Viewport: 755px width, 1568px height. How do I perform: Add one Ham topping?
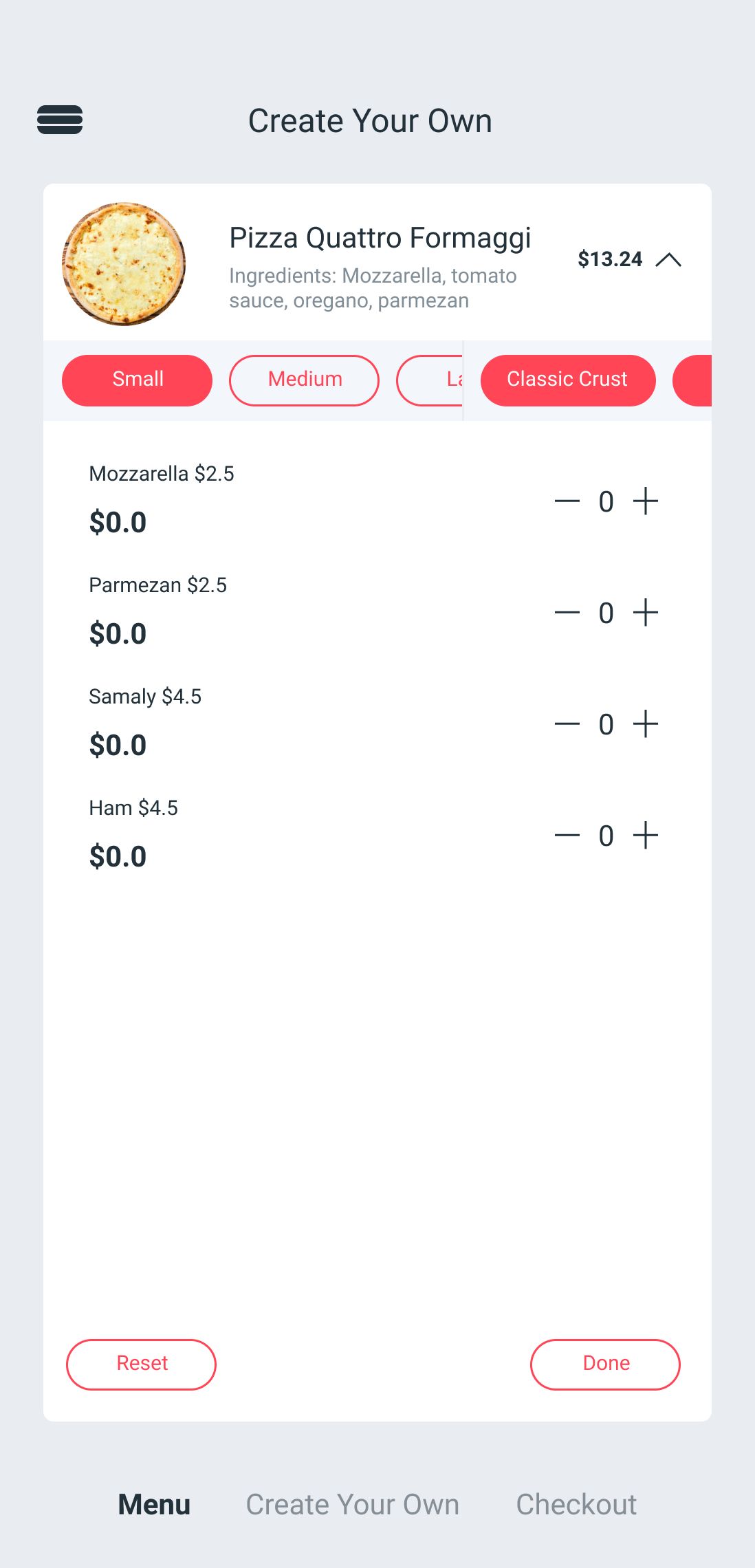click(645, 835)
